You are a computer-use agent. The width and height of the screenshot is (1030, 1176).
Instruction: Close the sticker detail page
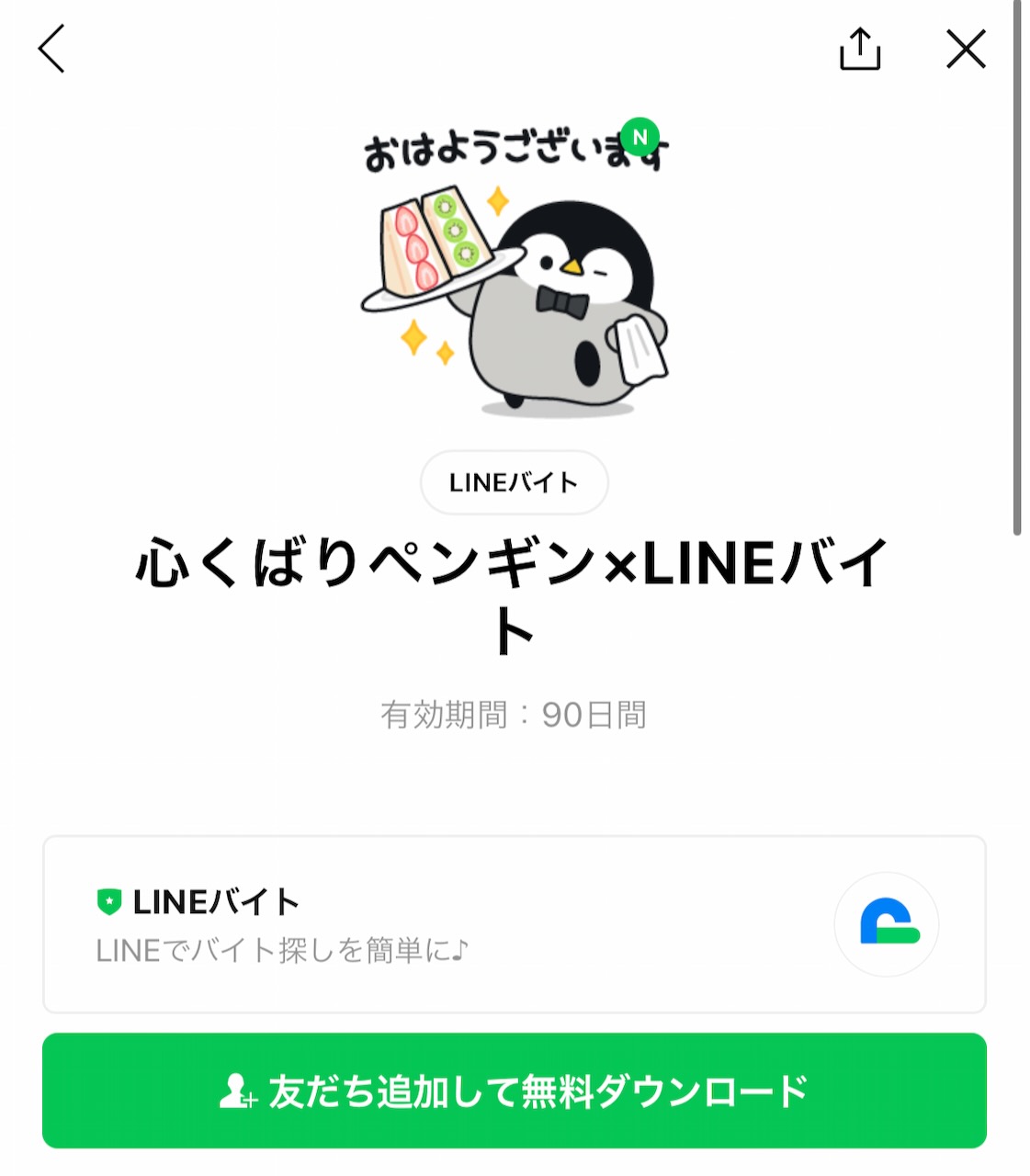point(966,49)
